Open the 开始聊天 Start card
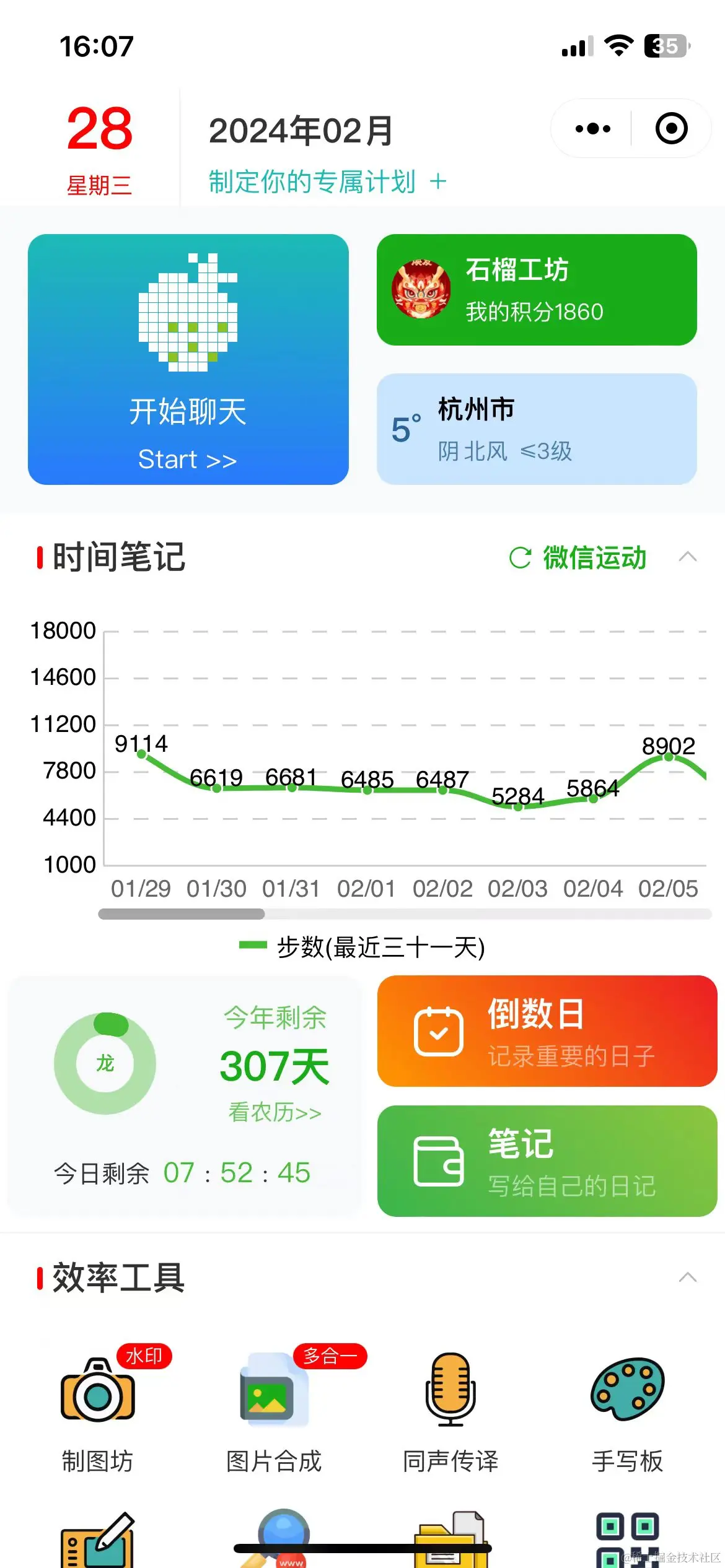The image size is (725, 1568). (188, 359)
